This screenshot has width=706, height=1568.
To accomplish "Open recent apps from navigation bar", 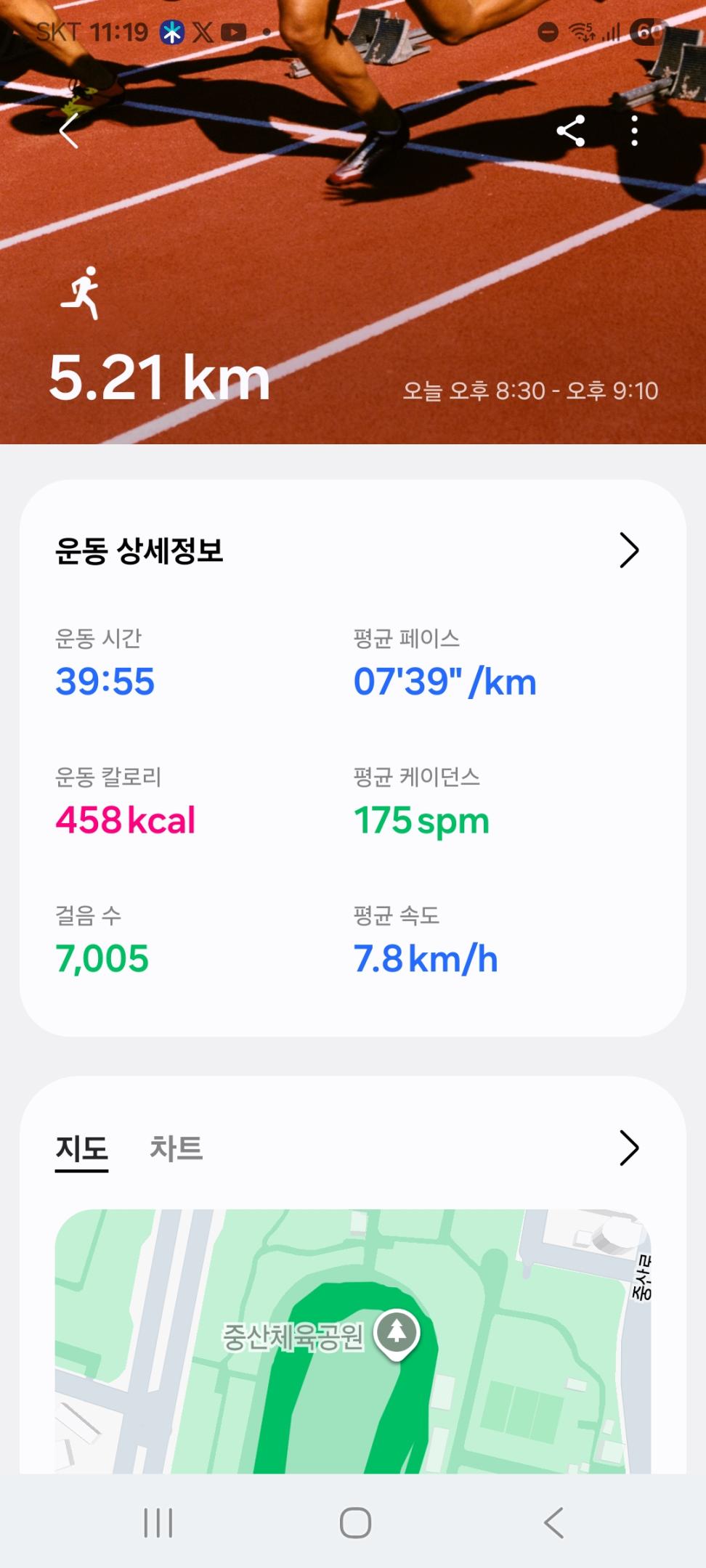I will [x=158, y=1522].
